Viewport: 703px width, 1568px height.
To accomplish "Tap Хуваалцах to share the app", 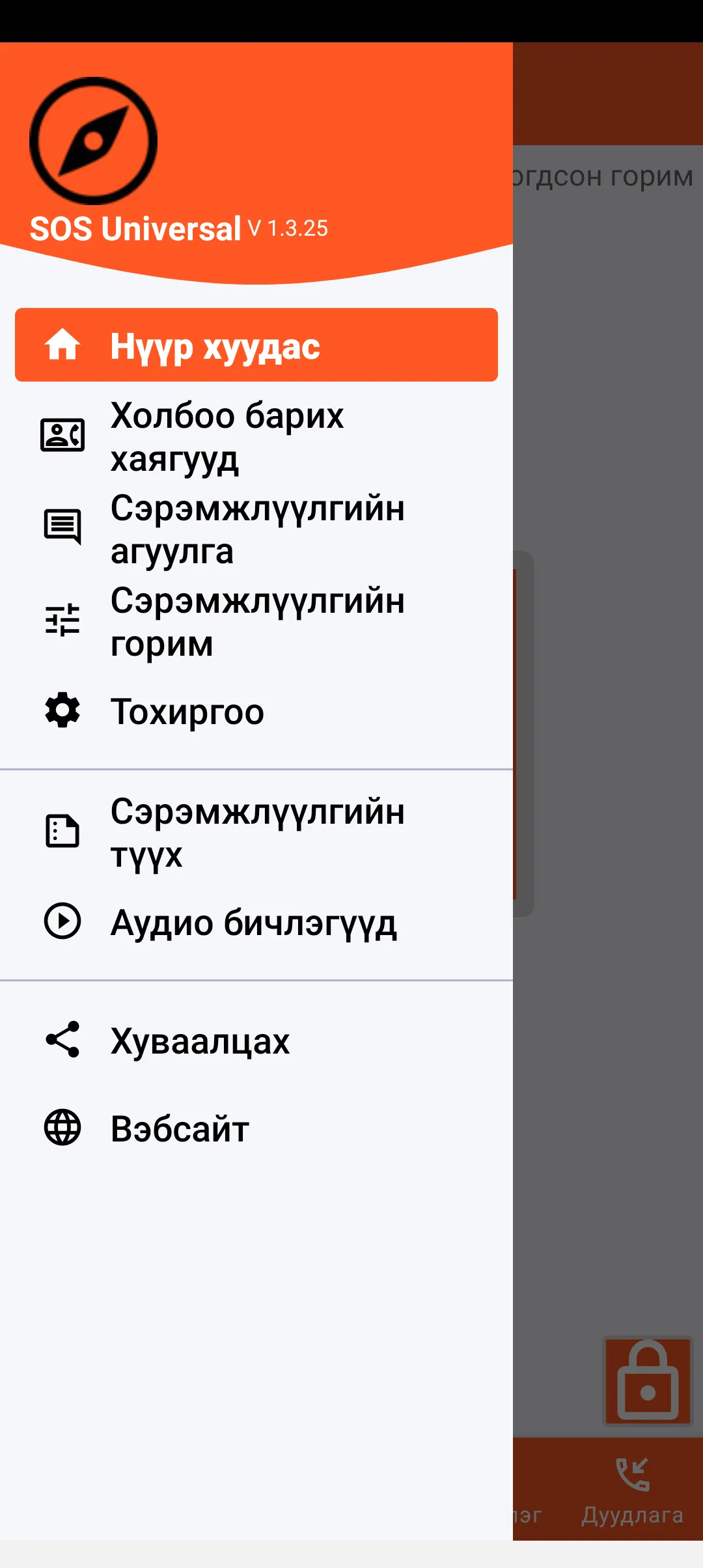I will 256,1041.
